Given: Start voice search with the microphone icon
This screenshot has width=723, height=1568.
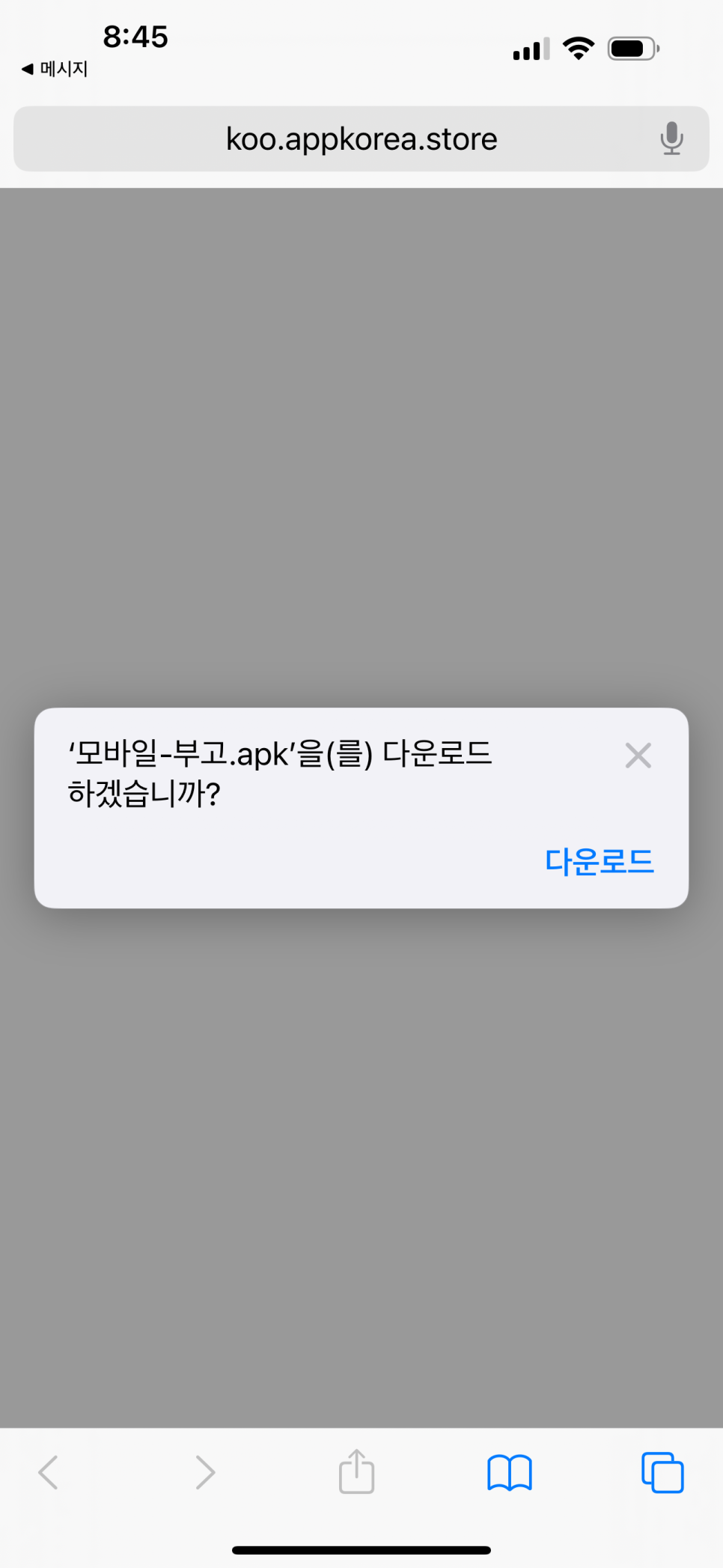Looking at the screenshot, I should coord(671,139).
